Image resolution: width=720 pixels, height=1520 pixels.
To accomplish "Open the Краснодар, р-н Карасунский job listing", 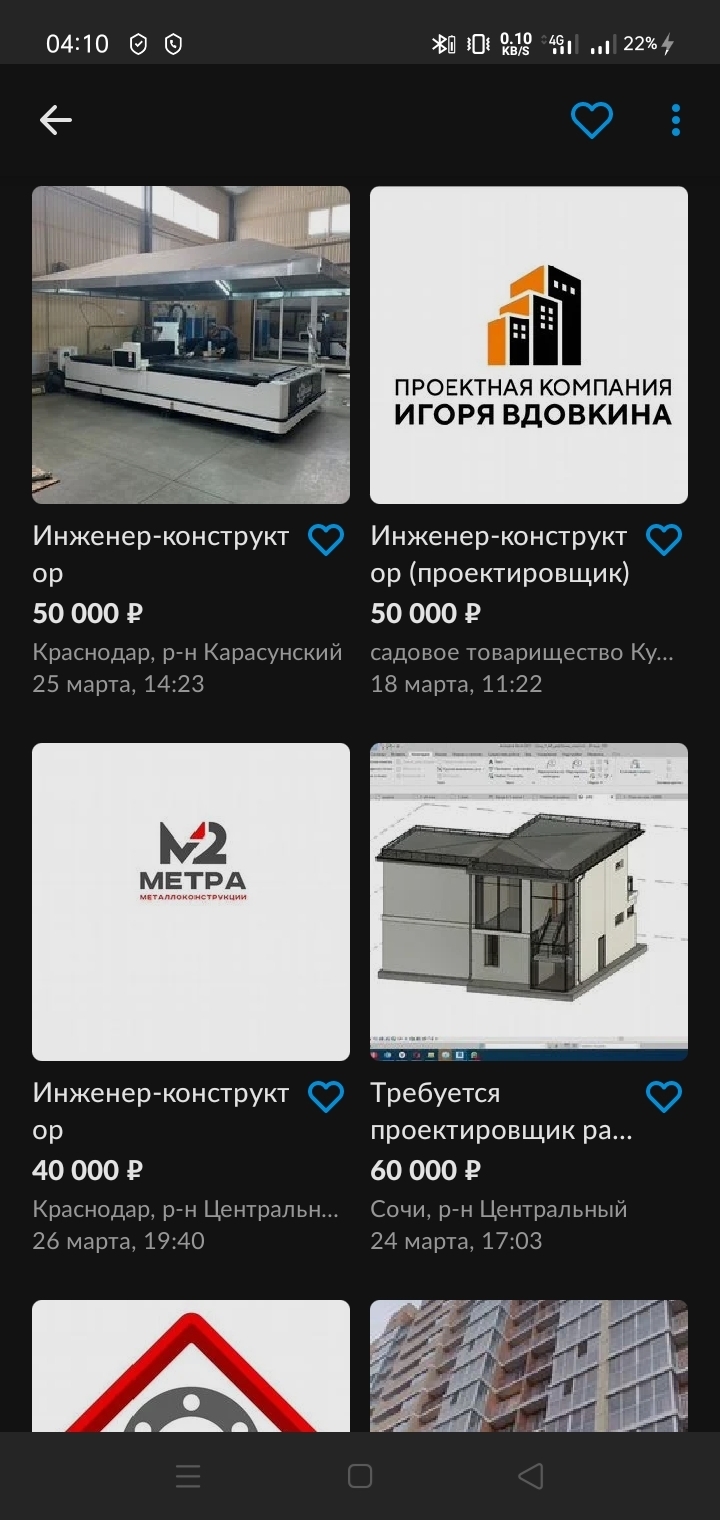I will click(191, 345).
